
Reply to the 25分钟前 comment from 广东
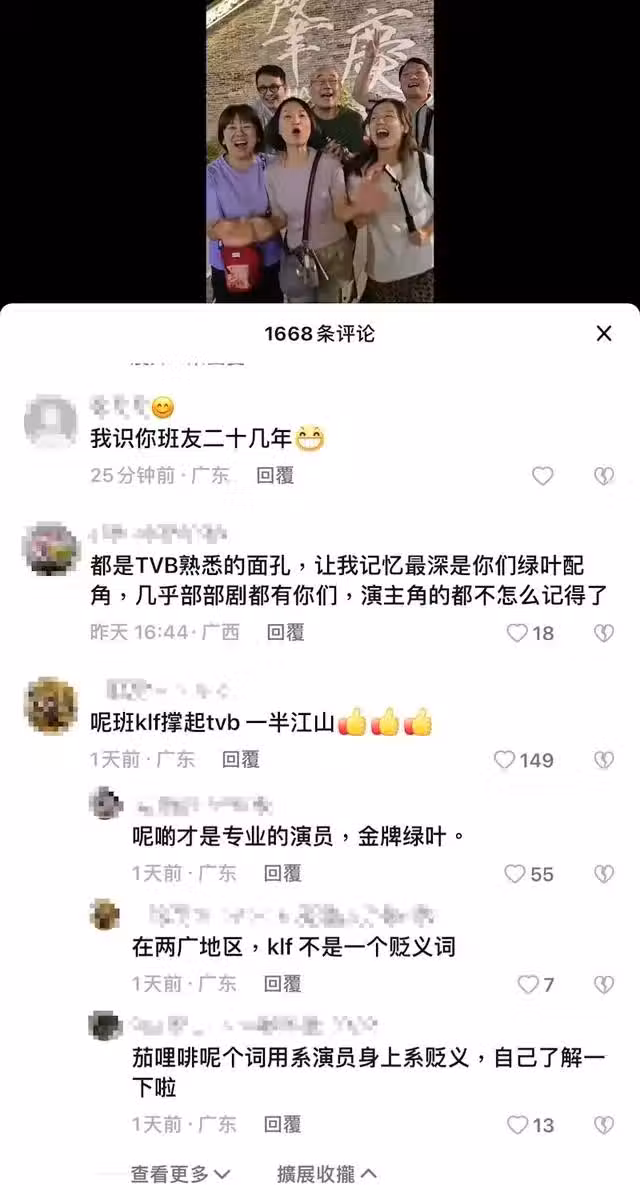274,476
